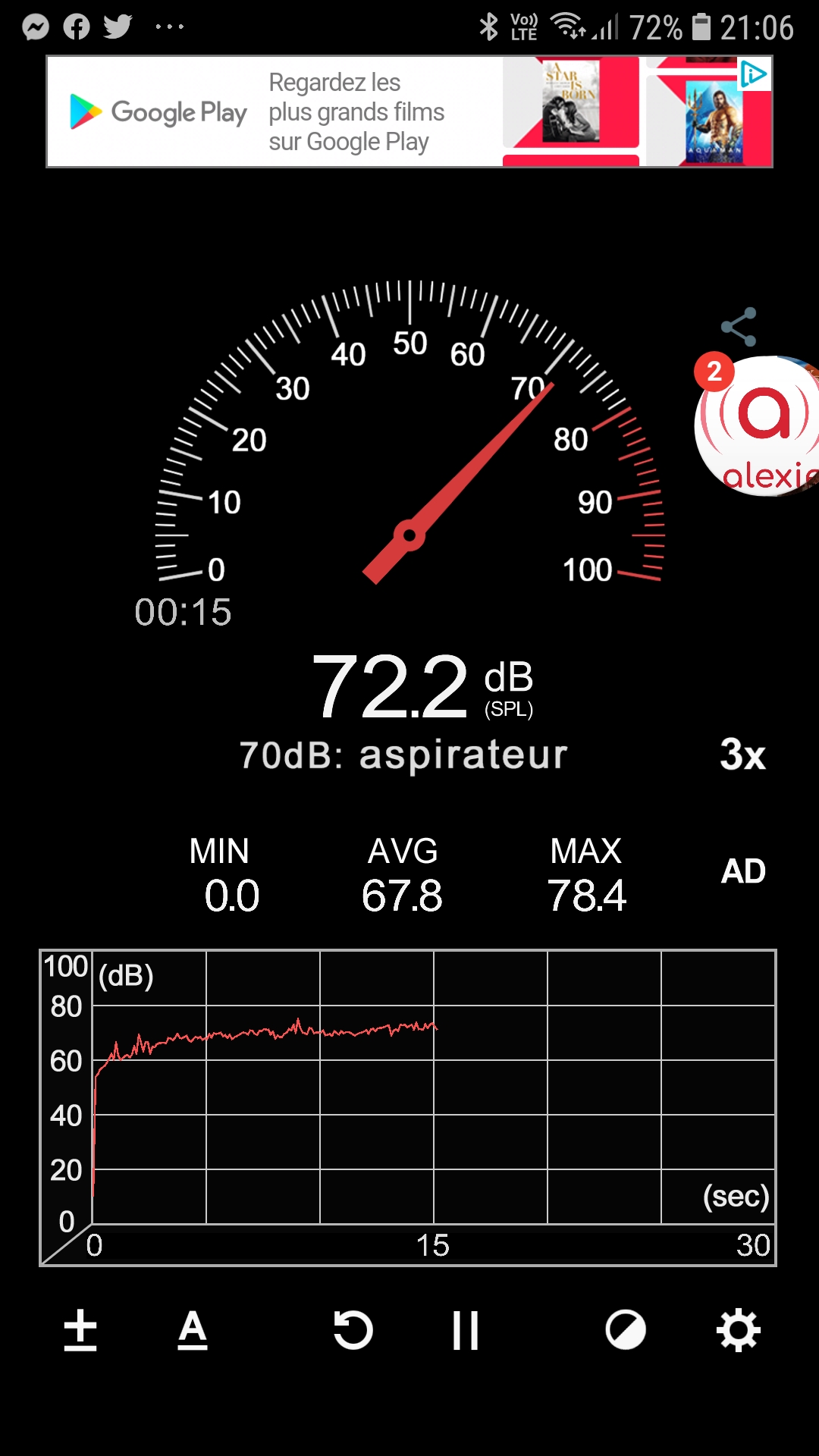Open the settings gear

(x=739, y=1330)
